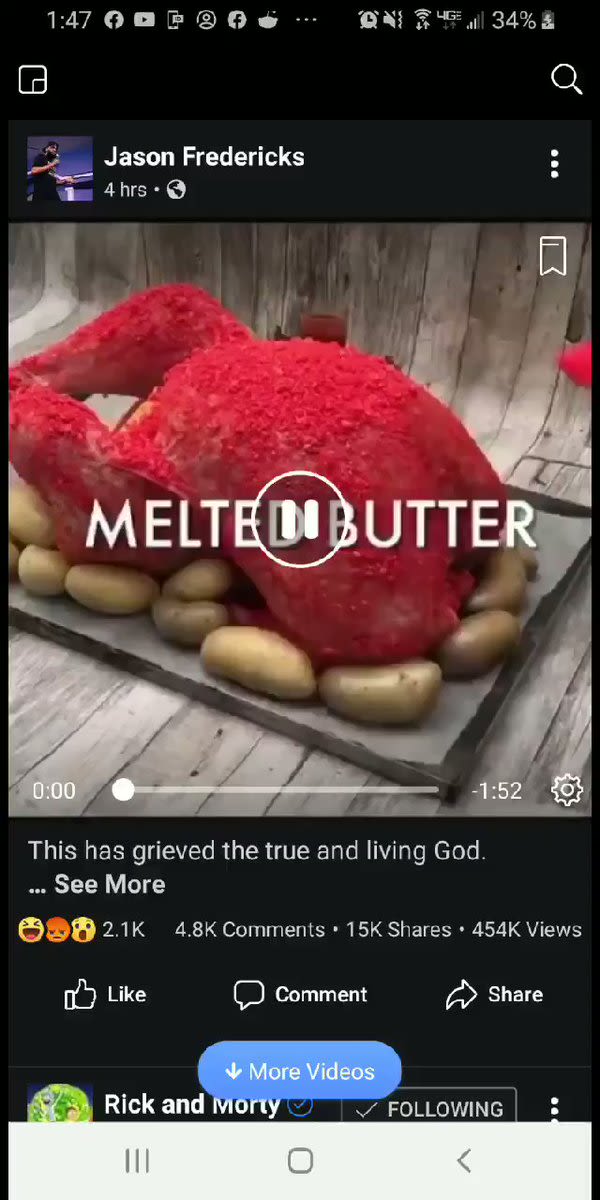The image size is (600, 1200).
Task: Share this video post
Action: (x=494, y=994)
